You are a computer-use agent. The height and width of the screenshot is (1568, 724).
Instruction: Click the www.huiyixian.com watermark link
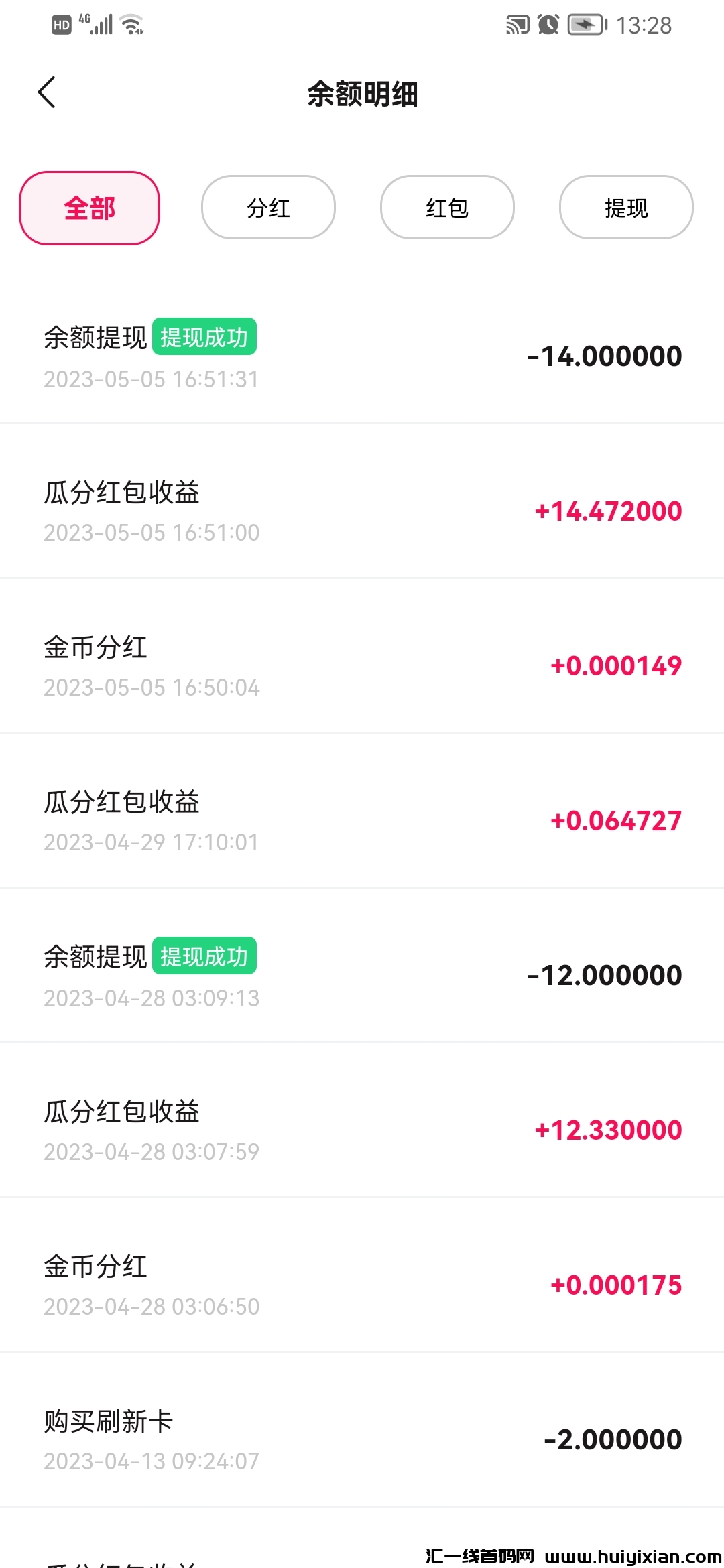tap(630, 1555)
